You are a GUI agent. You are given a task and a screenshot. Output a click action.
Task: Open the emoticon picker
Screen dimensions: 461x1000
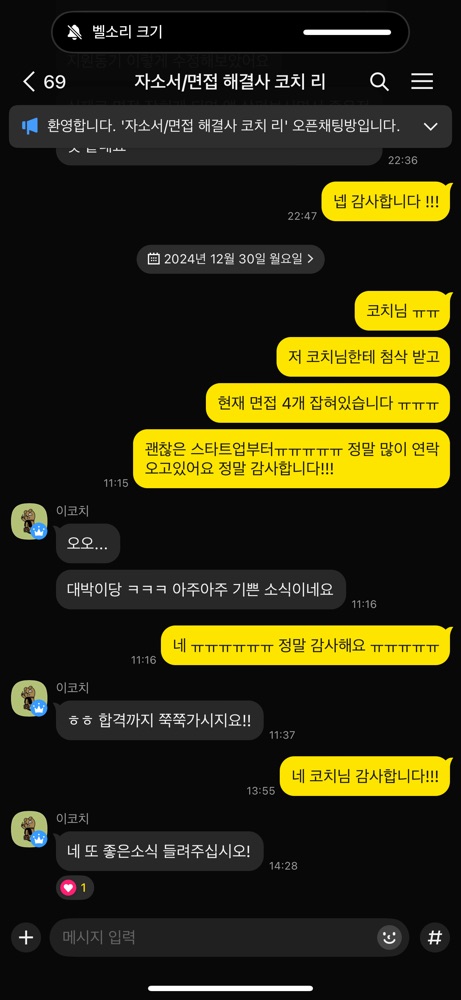pos(389,938)
